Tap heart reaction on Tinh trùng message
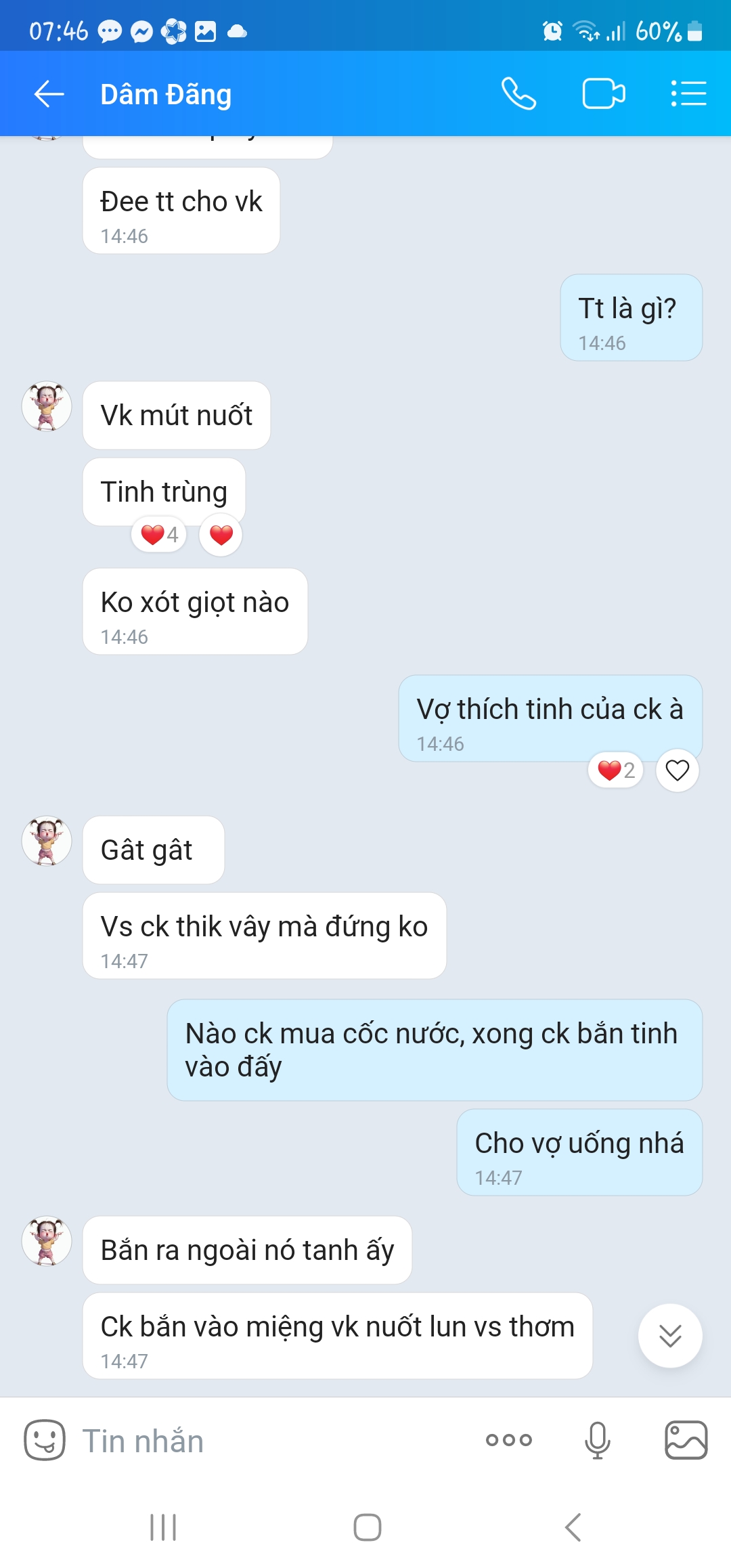Viewport: 731px width, 1568px height. click(221, 535)
